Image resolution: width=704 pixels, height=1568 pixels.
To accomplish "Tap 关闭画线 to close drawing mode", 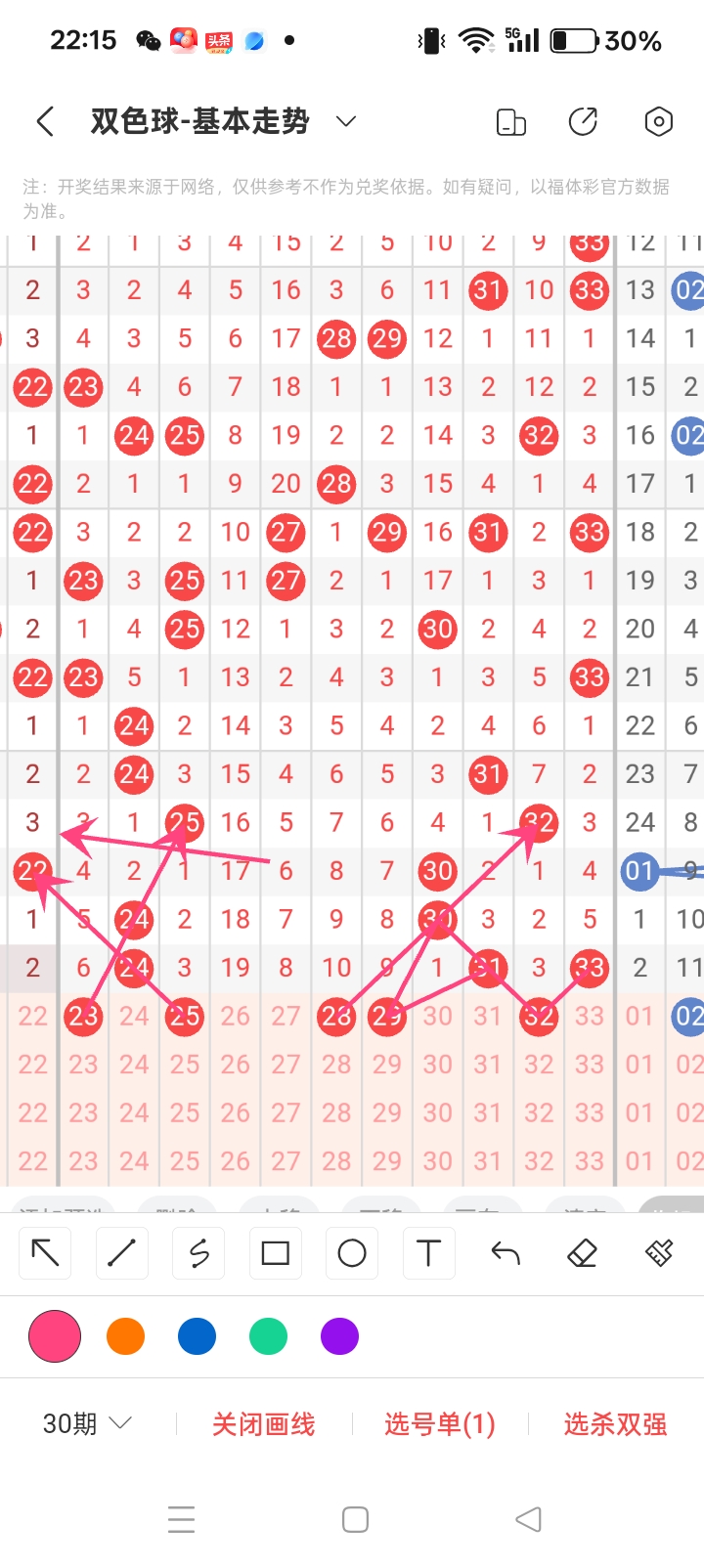I will 264,1424.
